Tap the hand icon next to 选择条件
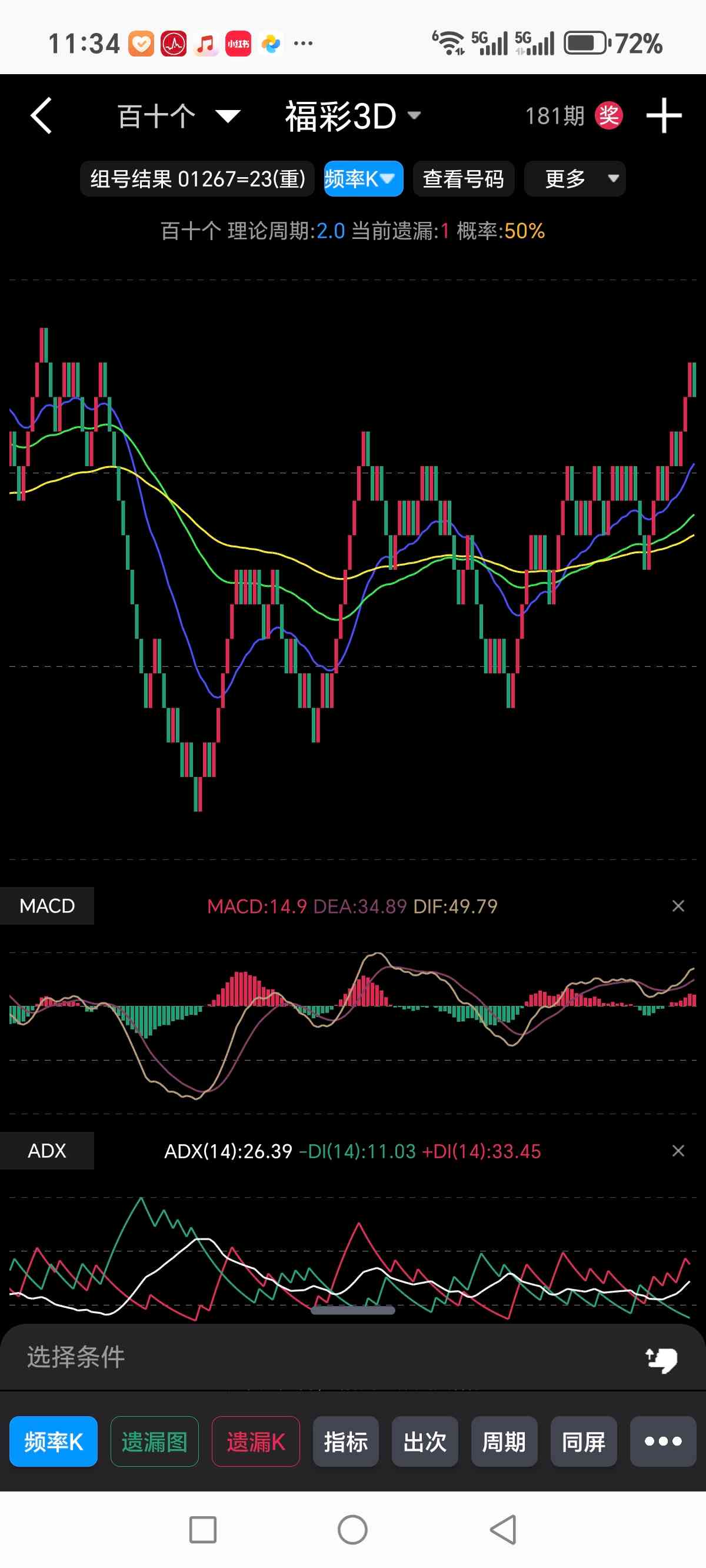The image size is (706, 1568). pyautogui.click(x=661, y=1358)
